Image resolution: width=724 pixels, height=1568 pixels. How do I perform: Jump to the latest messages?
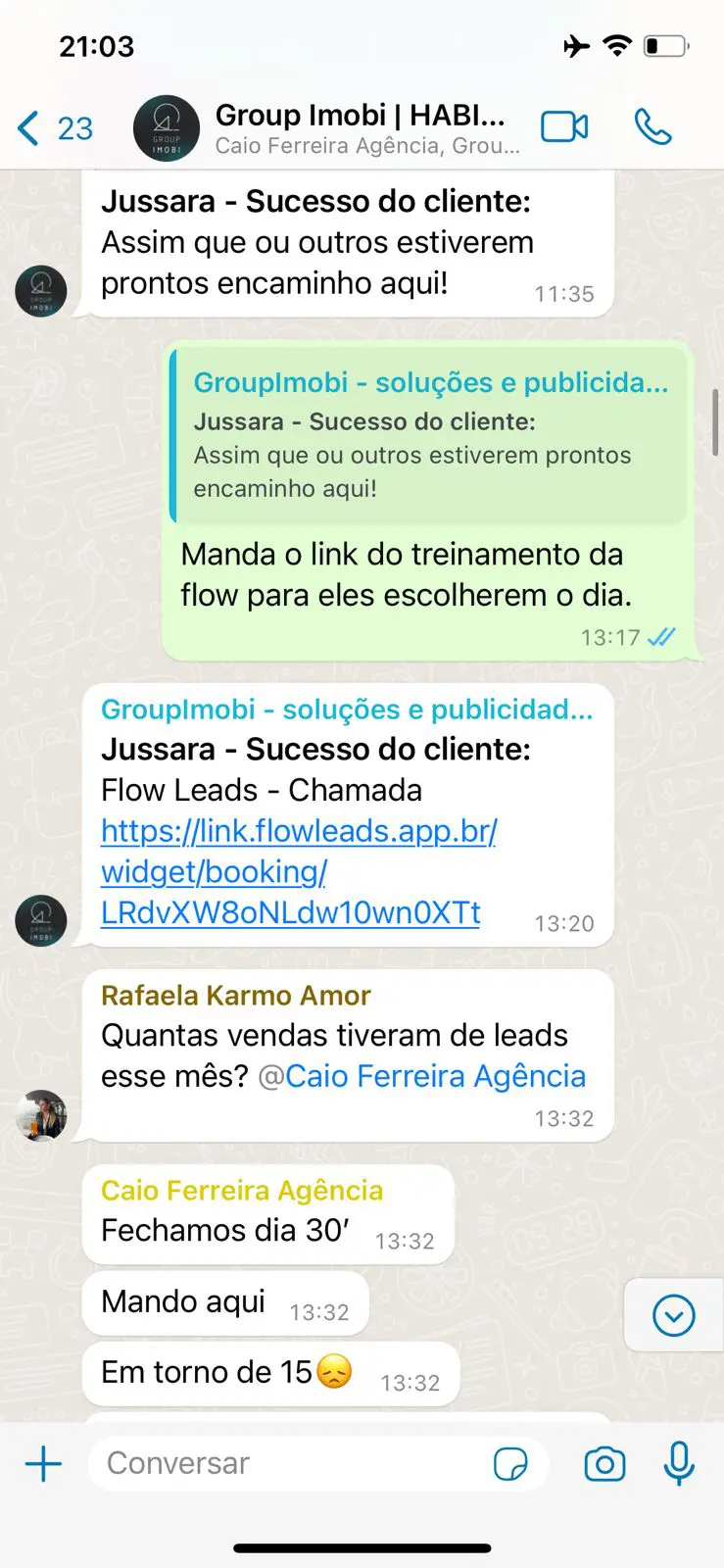[x=673, y=1315]
